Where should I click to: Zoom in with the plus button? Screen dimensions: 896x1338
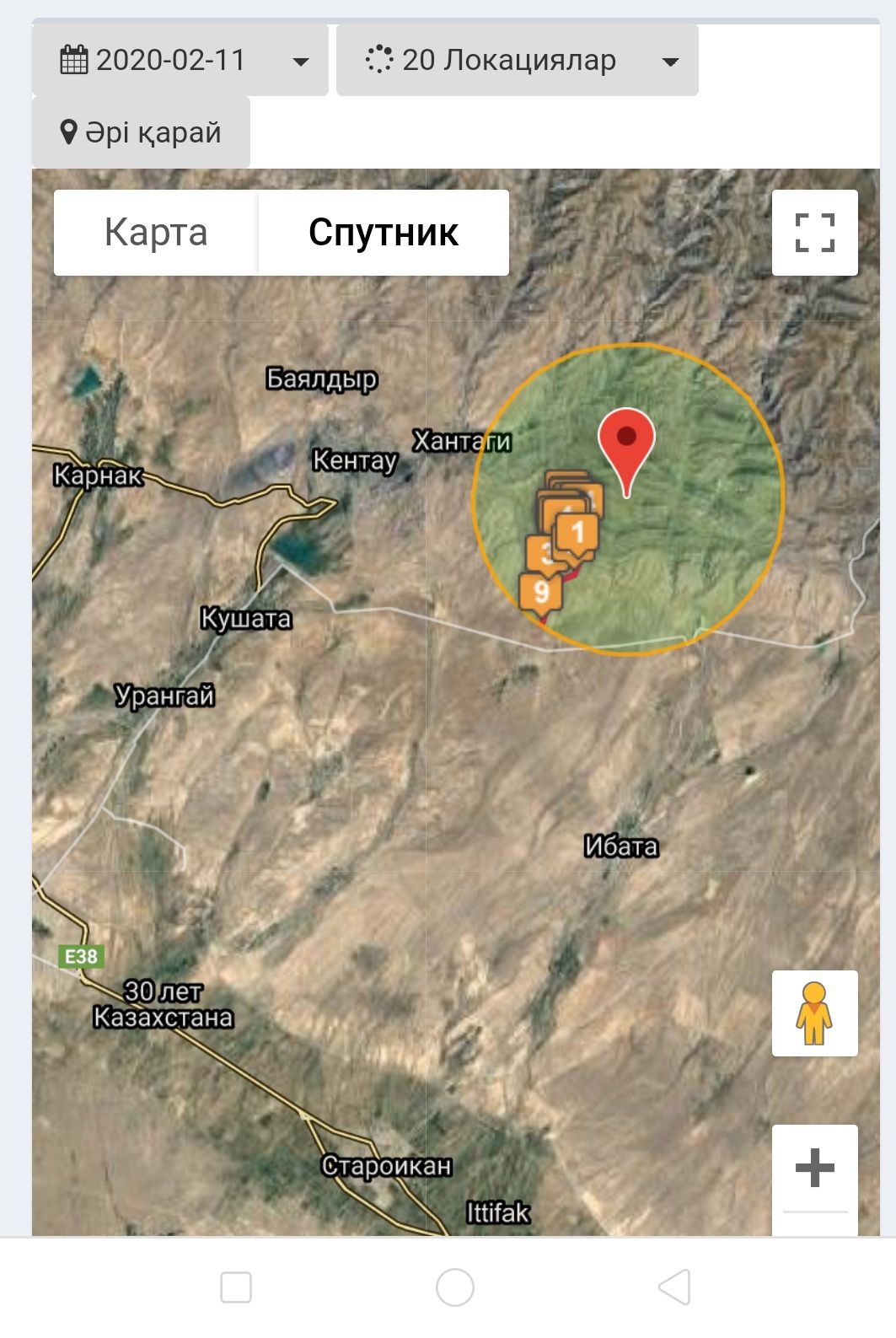[x=814, y=1169]
